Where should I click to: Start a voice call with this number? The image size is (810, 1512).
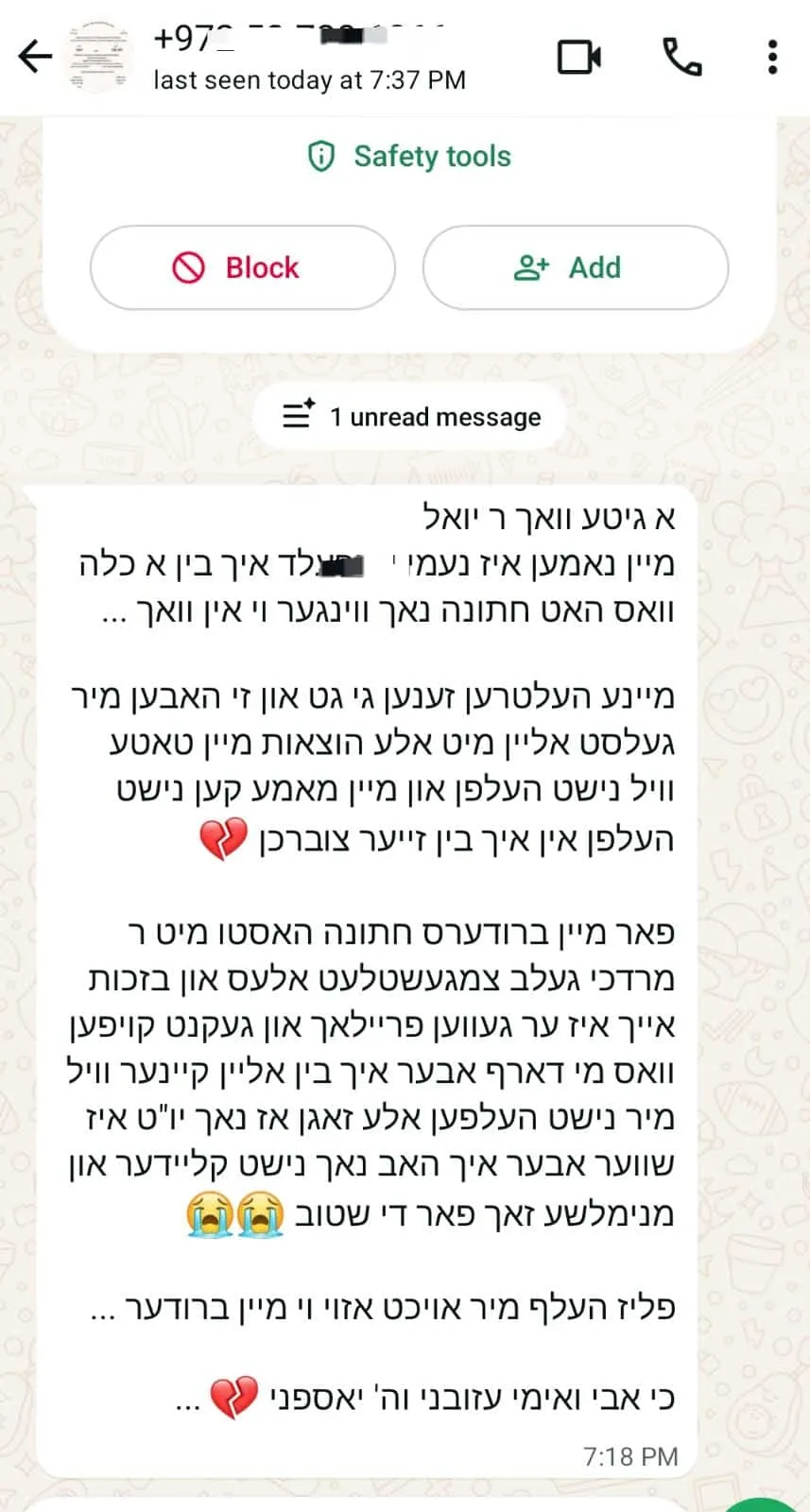(x=681, y=58)
